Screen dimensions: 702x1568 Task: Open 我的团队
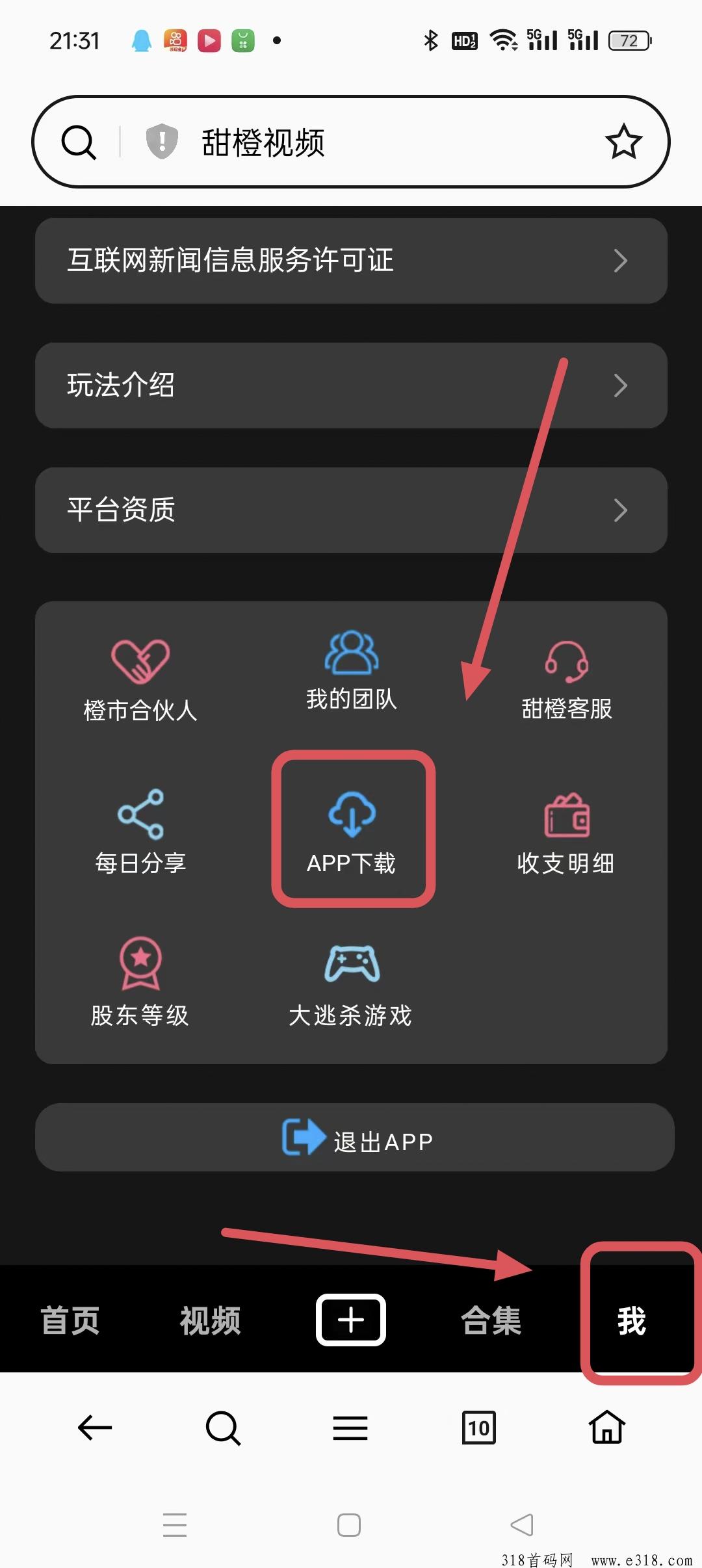351,671
